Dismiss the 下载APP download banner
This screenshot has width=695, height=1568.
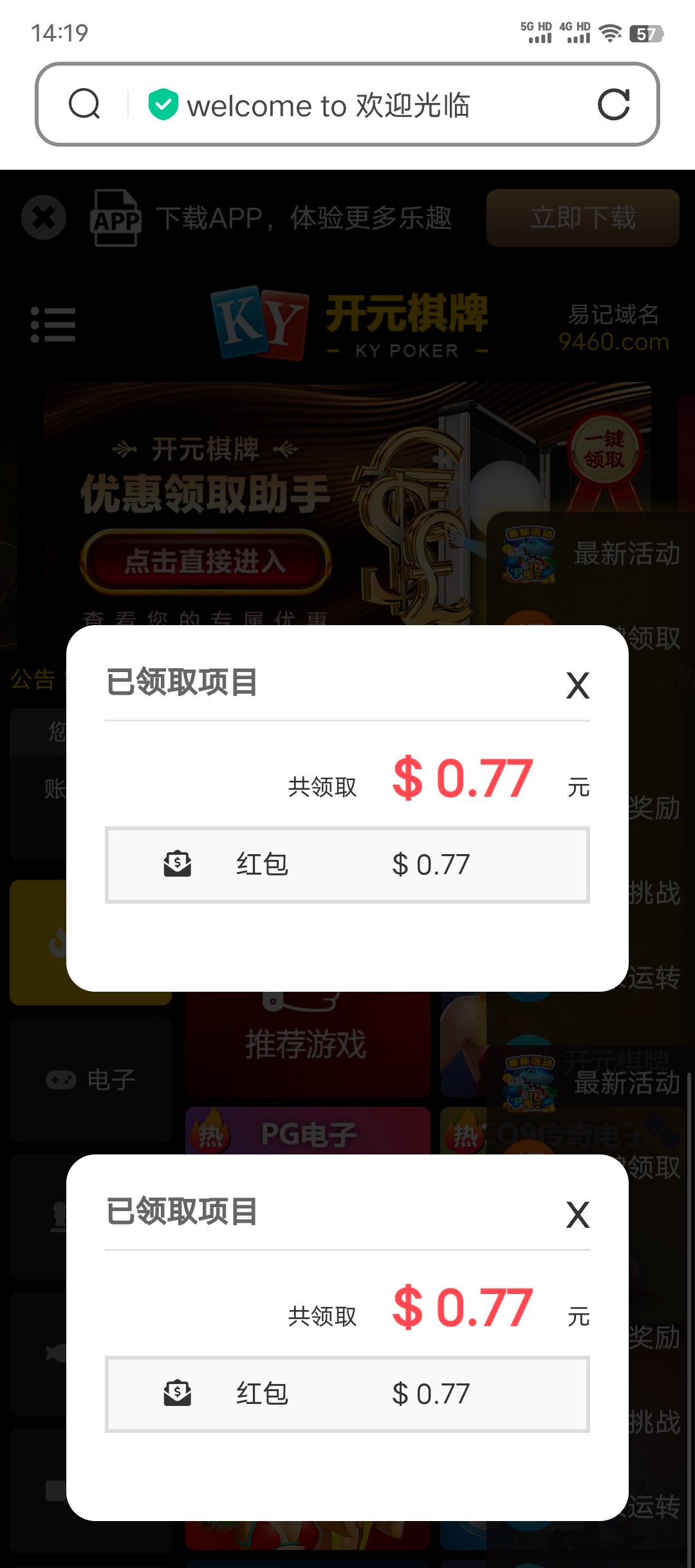[x=44, y=217]
